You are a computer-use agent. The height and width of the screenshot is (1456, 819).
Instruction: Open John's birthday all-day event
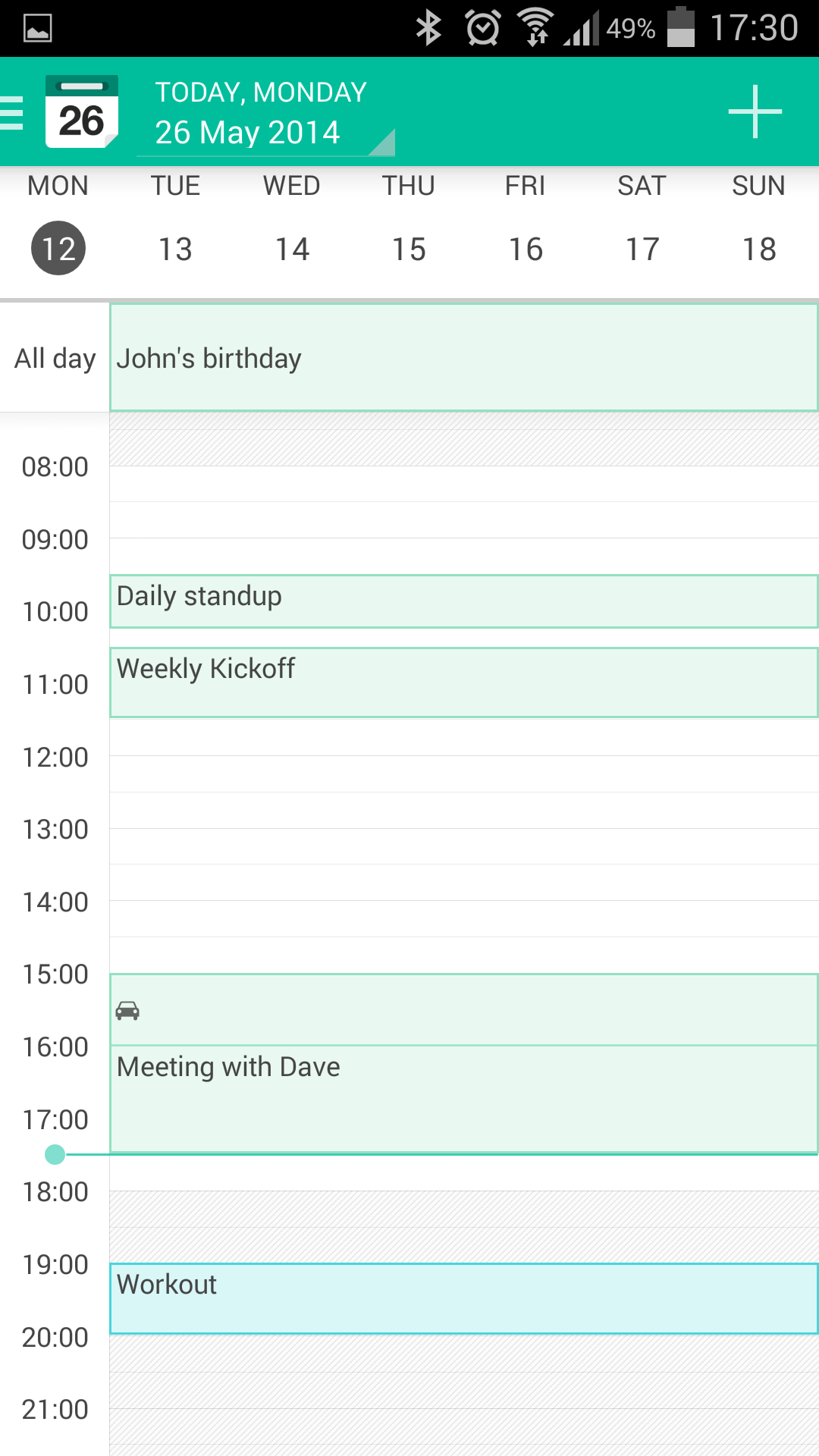[x=463, y=358]
